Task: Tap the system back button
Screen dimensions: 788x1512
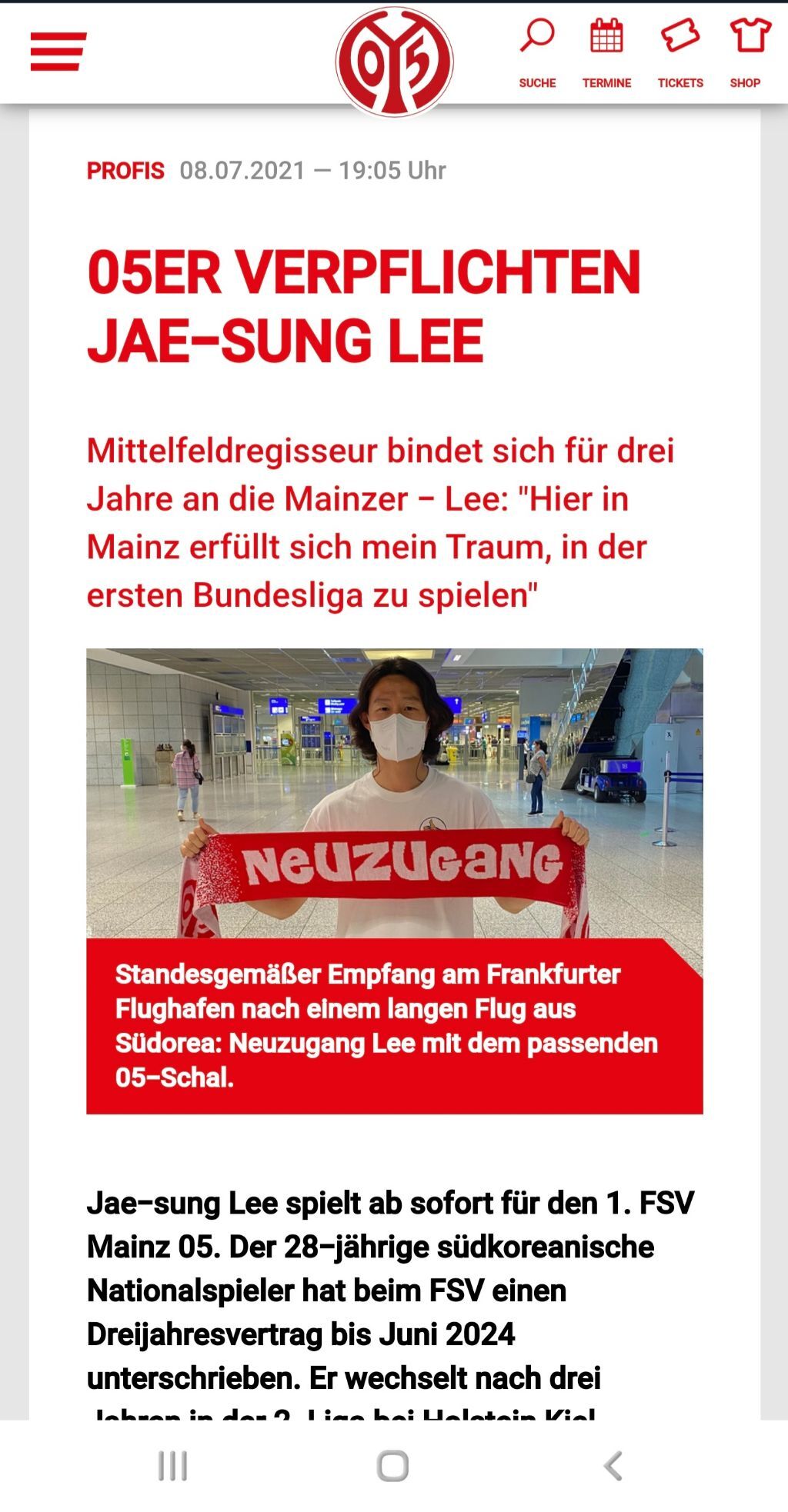Action: point(613,1466)
